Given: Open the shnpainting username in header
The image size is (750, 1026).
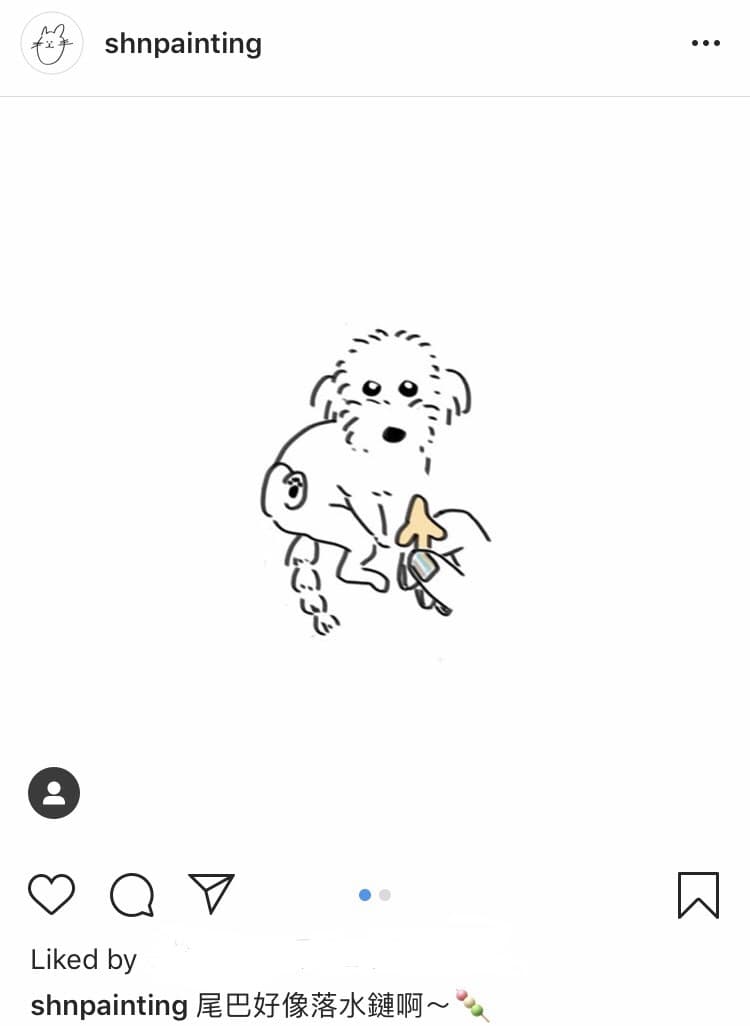Looking at the screenshot, I should click(x=183, y=44).
